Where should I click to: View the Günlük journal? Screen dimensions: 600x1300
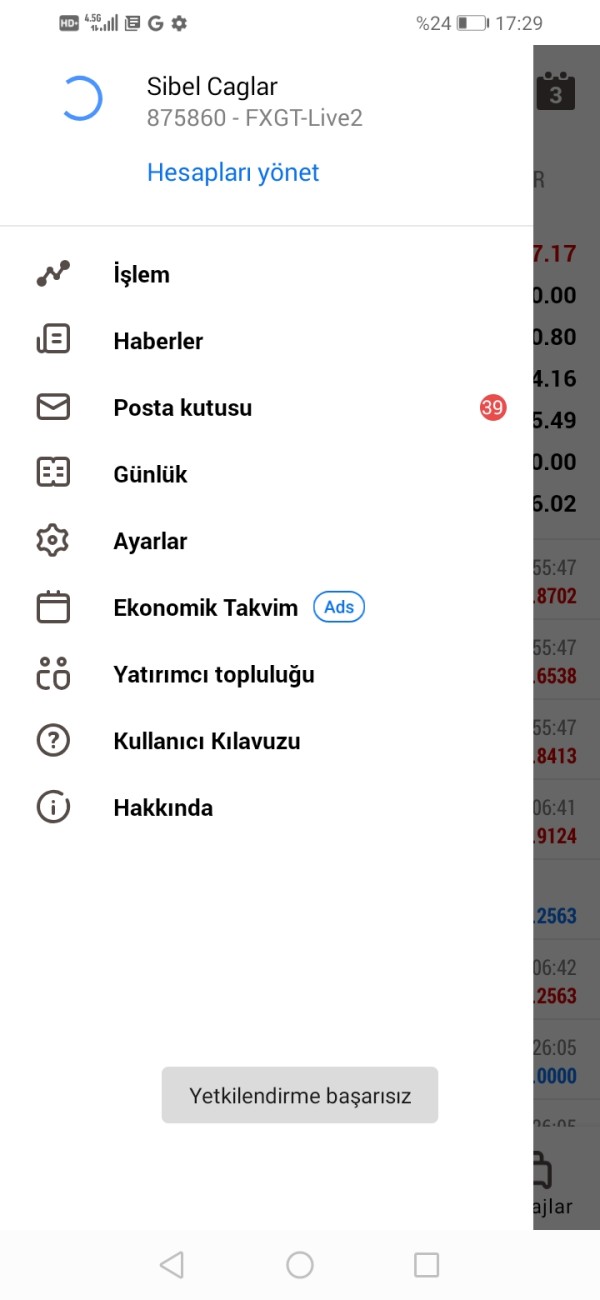tap(150, 475)
